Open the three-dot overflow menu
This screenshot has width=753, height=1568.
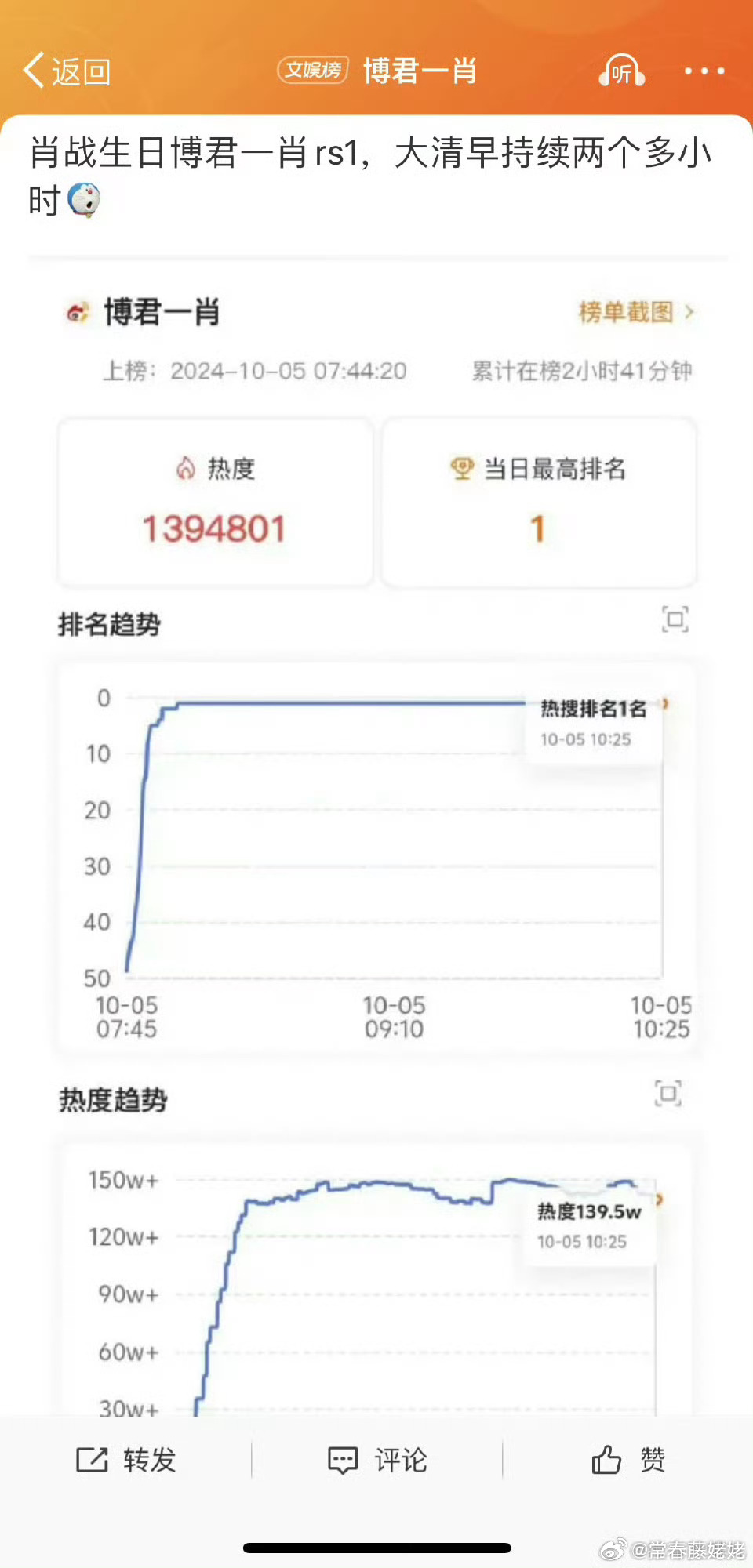(x=704, y=71)
